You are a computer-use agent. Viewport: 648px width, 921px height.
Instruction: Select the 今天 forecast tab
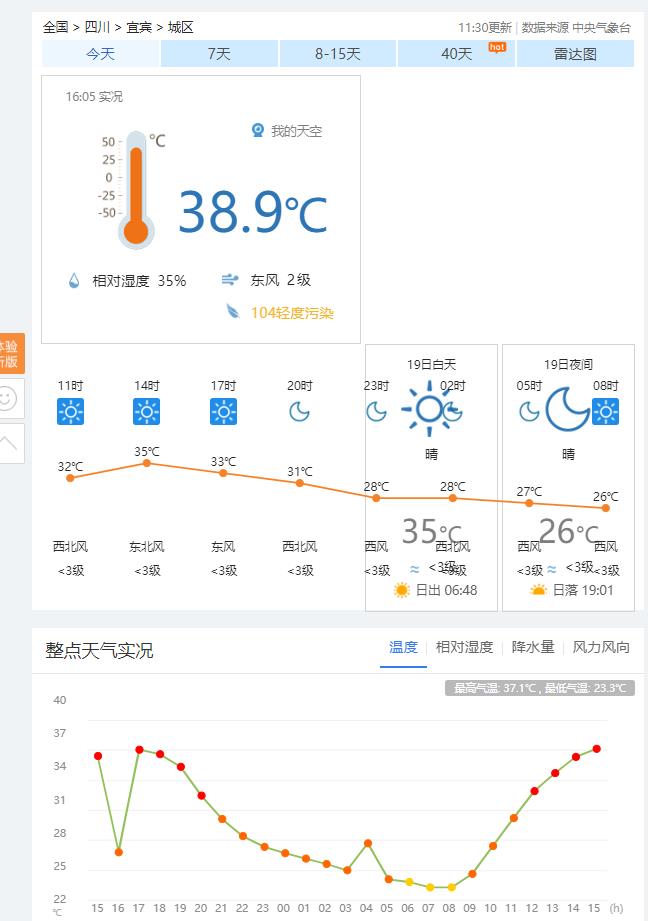coord(100,54)
